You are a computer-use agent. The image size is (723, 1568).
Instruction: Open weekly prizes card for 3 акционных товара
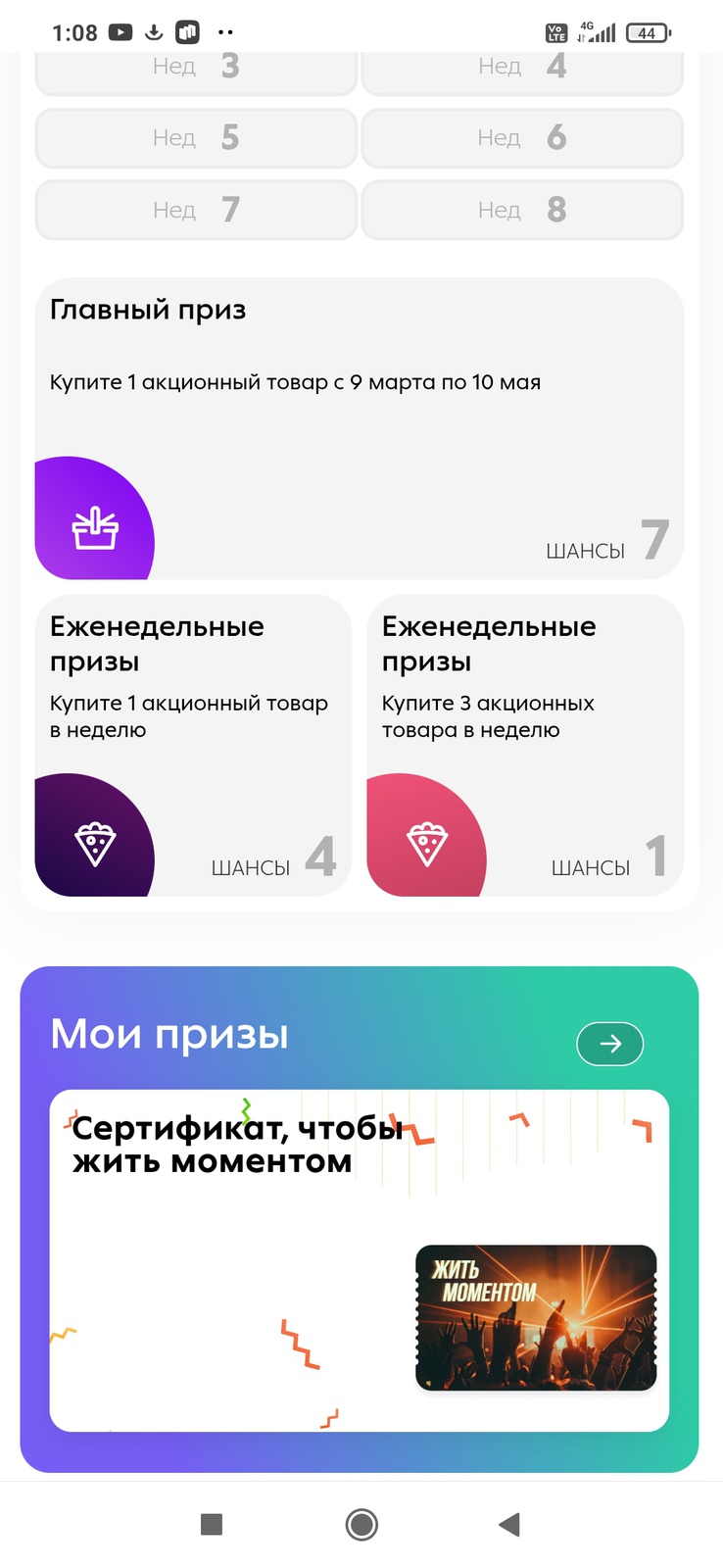pos(524,746)
